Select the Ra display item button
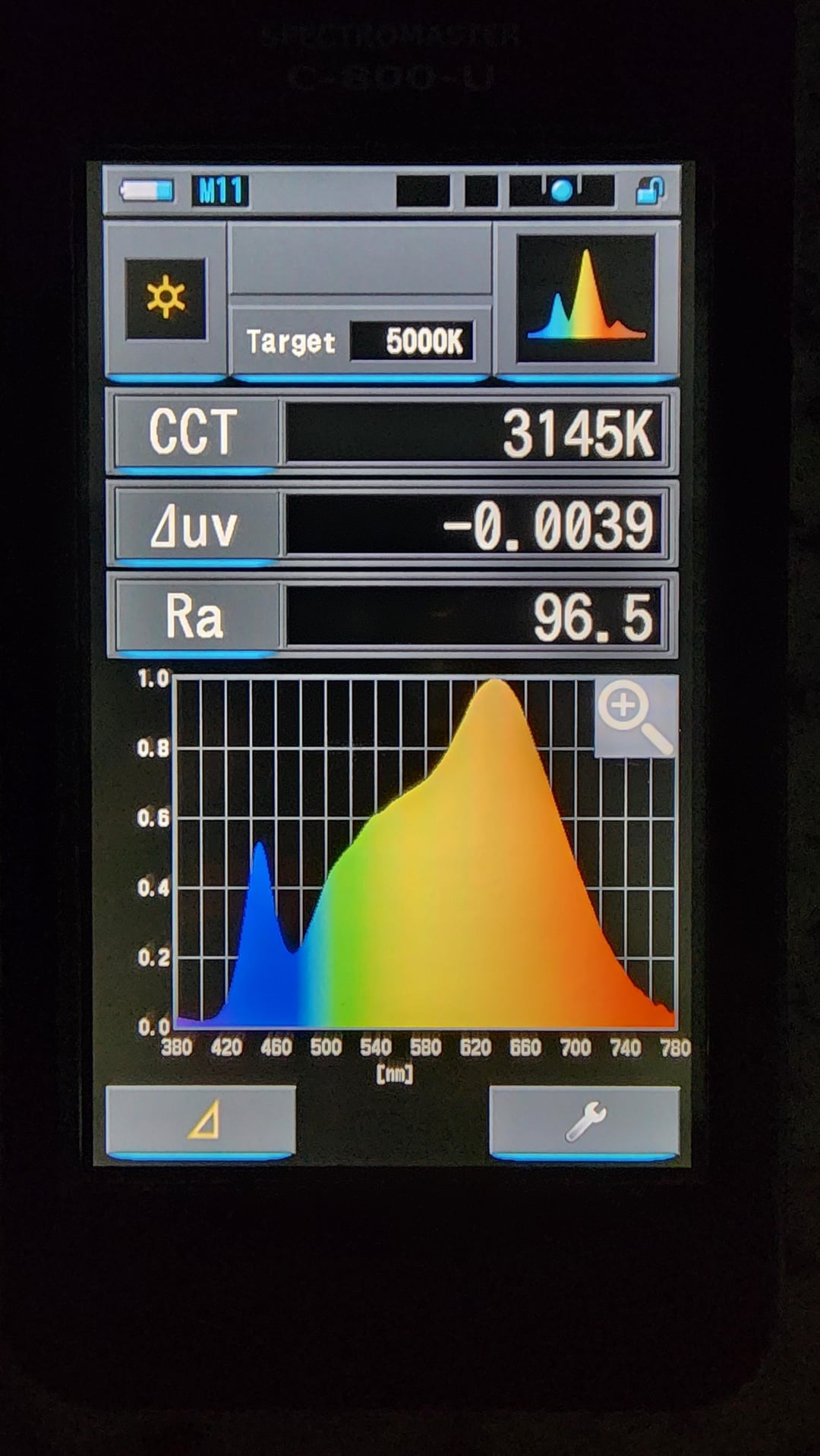This screenshot has height=1456, width=820. coord(195,616)
